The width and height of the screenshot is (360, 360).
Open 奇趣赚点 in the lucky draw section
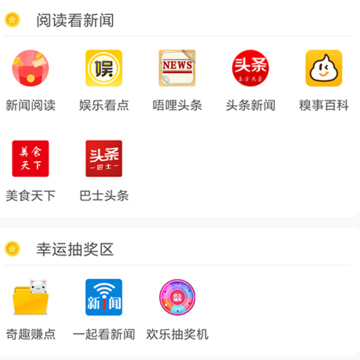pyautogui.click(x=30, y=297)
